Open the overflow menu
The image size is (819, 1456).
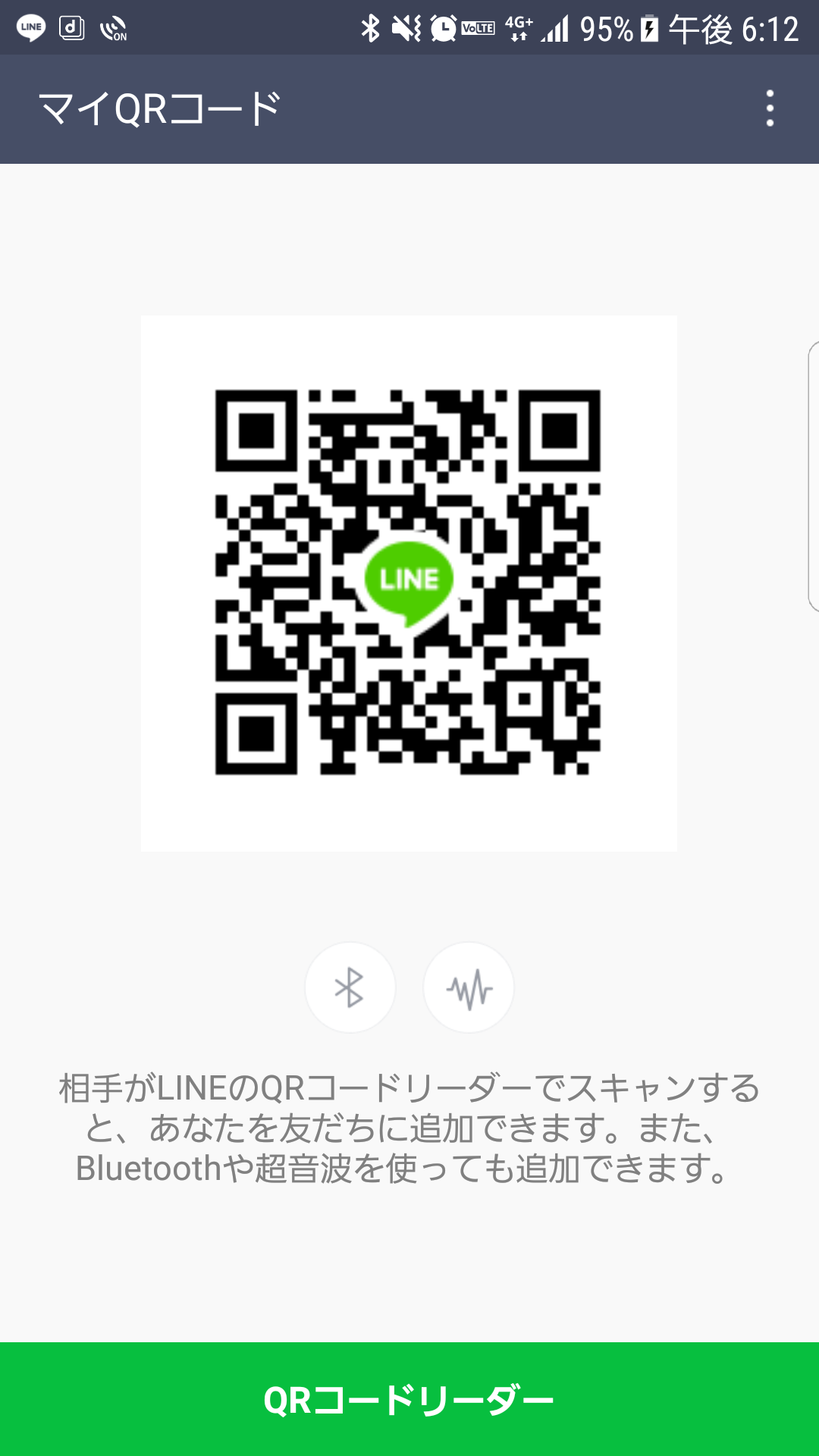click(770, 108)
